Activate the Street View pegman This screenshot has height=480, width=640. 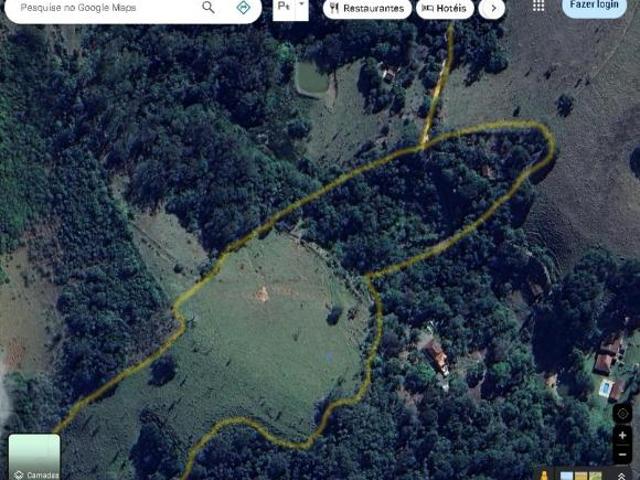pos(546,474)
